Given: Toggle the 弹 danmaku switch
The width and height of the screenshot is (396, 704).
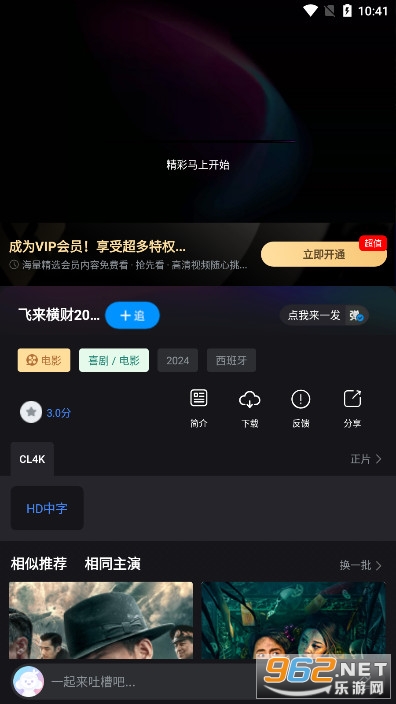Looking at the screenshot, I should [x=357, y=316].
